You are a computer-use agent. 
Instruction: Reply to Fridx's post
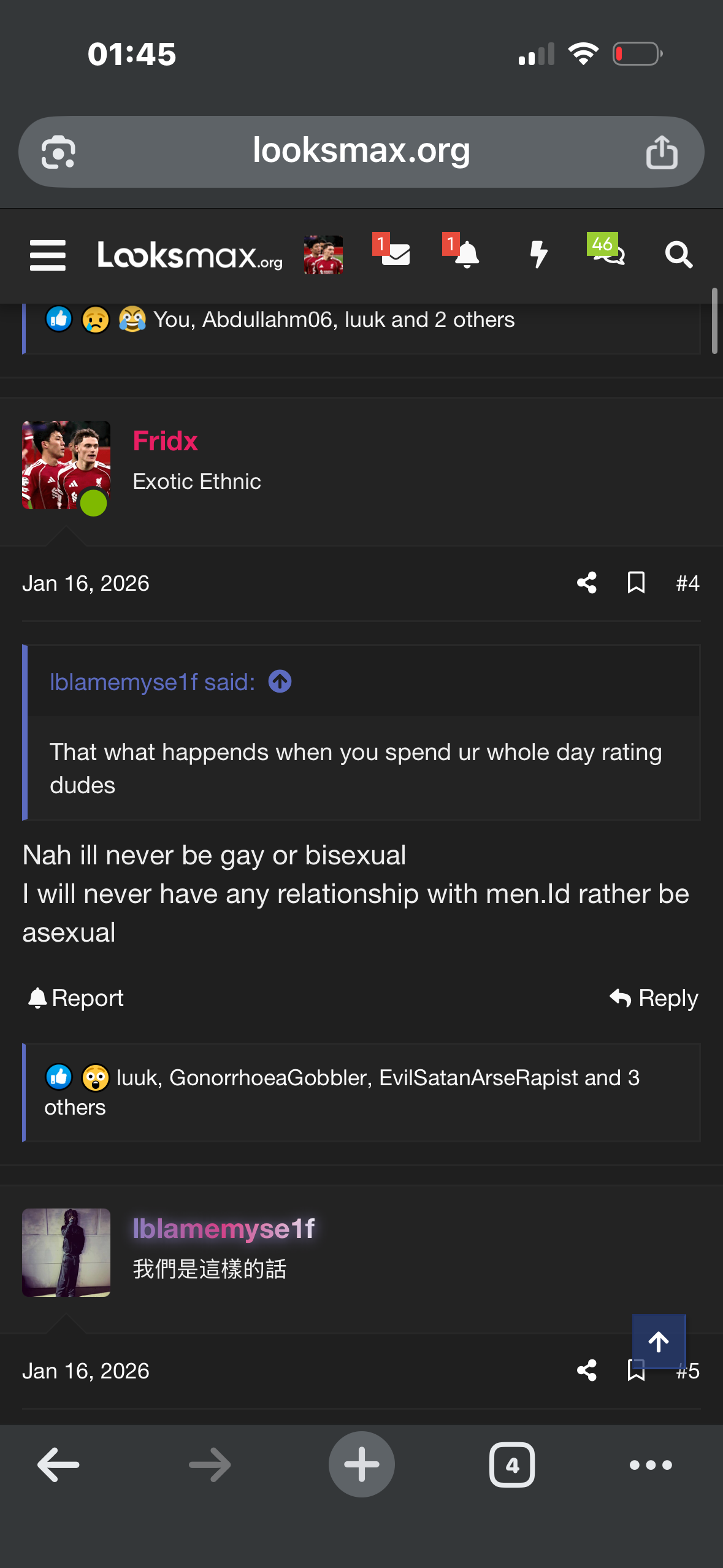(x=654, y=998)
